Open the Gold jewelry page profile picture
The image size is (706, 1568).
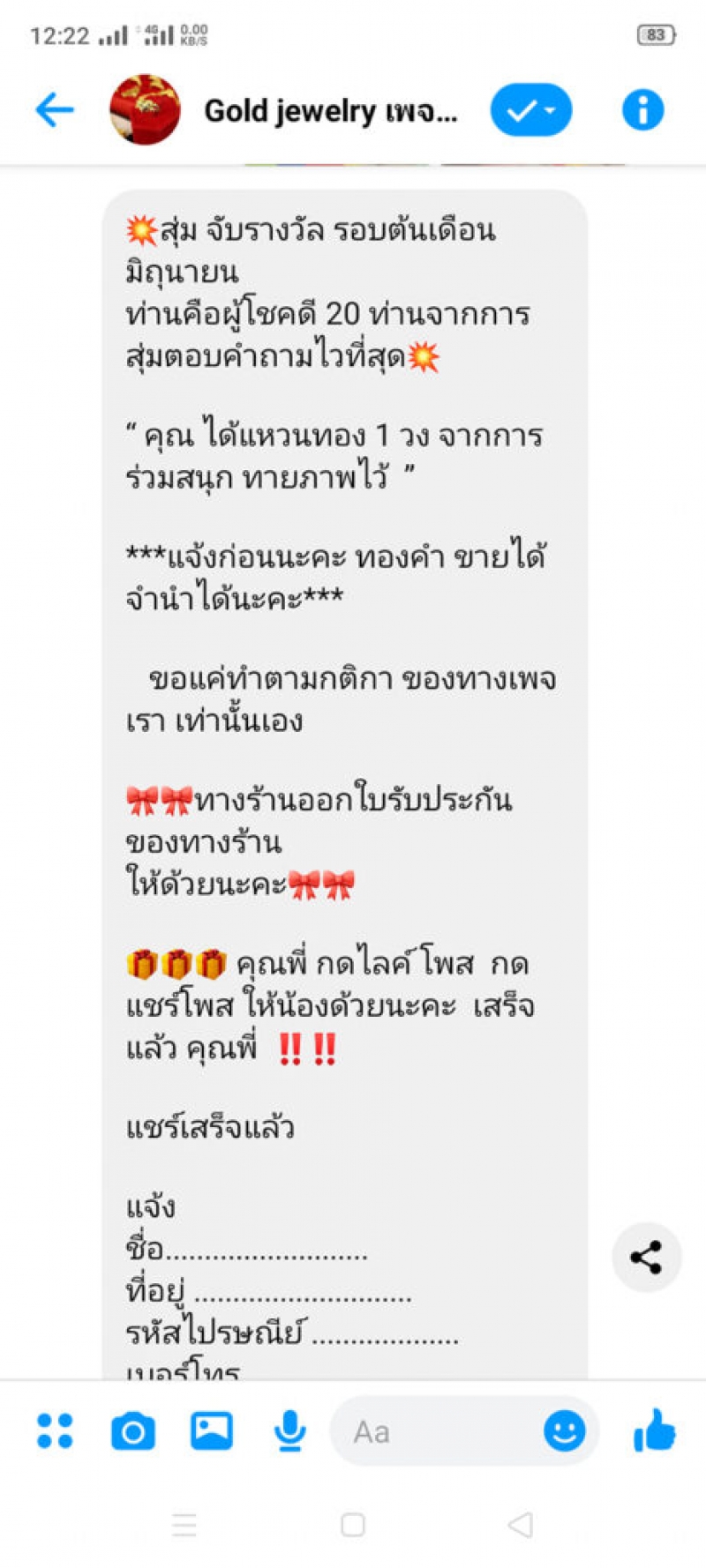click(x=145, y=110)
